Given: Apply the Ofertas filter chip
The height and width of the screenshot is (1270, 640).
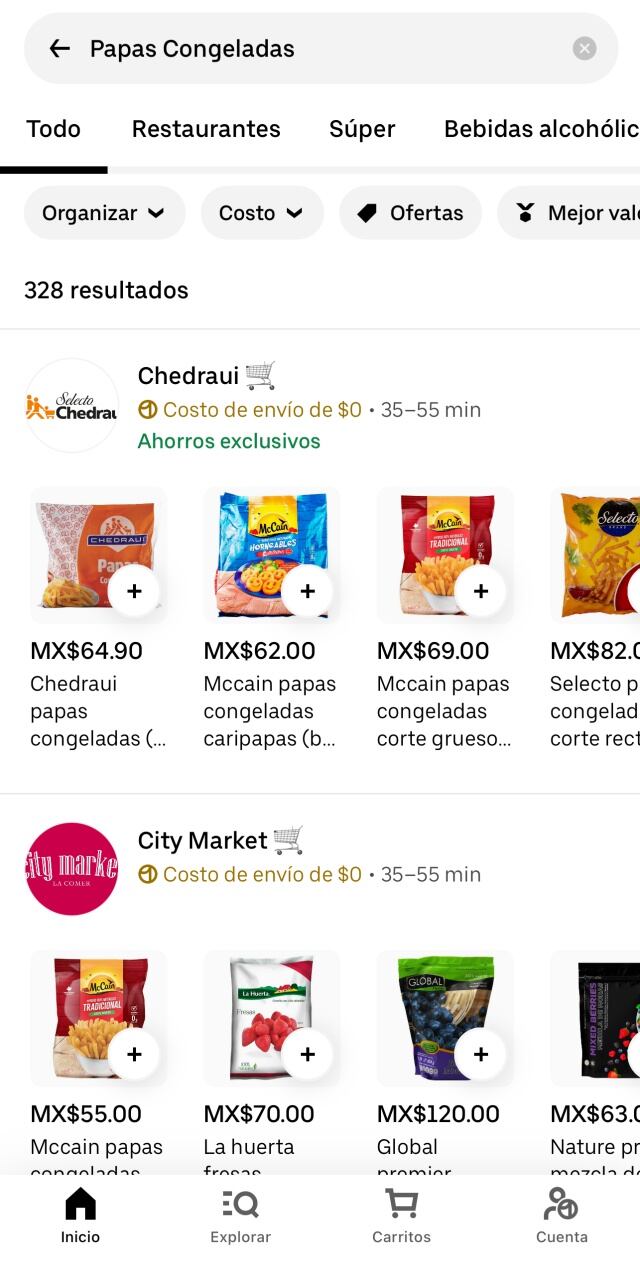Looking at the screenshot, I should coord(410,213).
